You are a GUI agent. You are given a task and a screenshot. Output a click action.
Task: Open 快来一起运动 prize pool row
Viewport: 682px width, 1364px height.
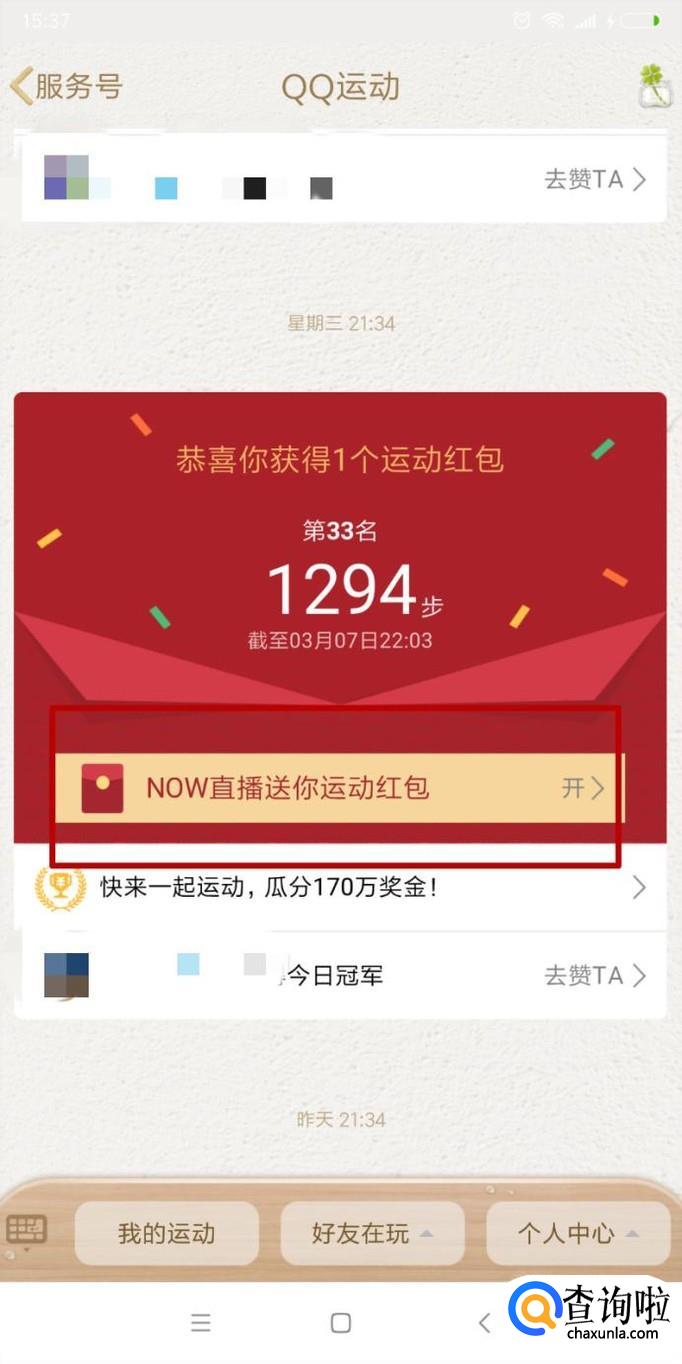pos(340,887)
